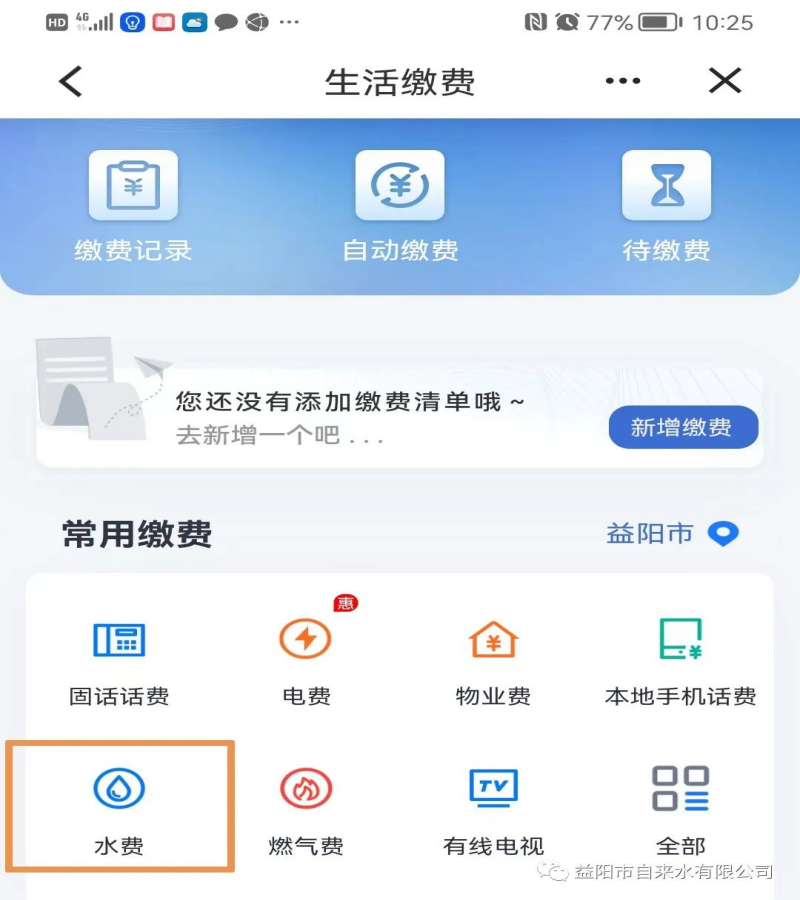Pay the 水费 water bill
Screen dimensions: 800x900
pos(119,807)
